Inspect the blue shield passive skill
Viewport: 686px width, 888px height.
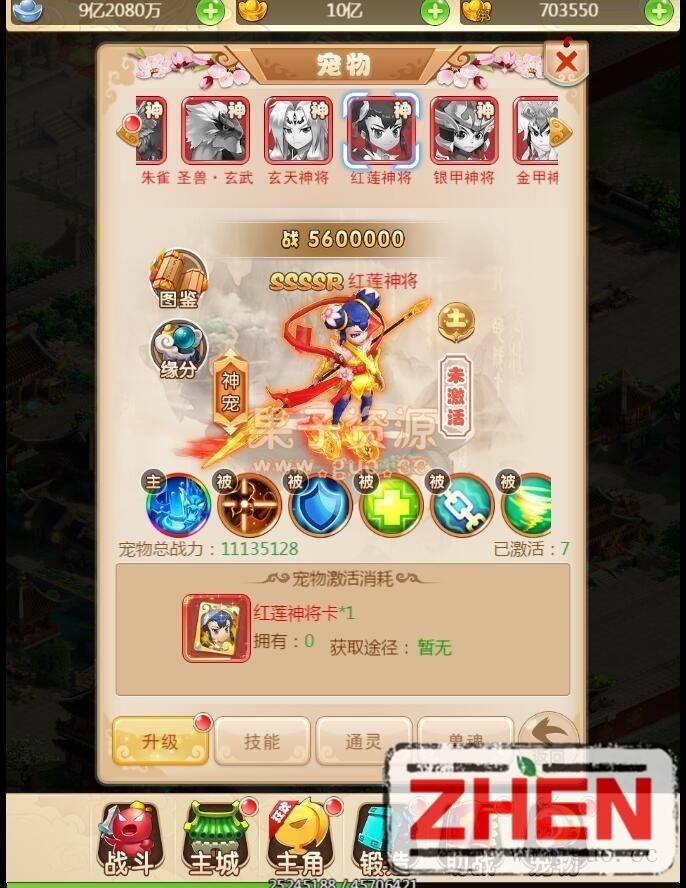320,505
